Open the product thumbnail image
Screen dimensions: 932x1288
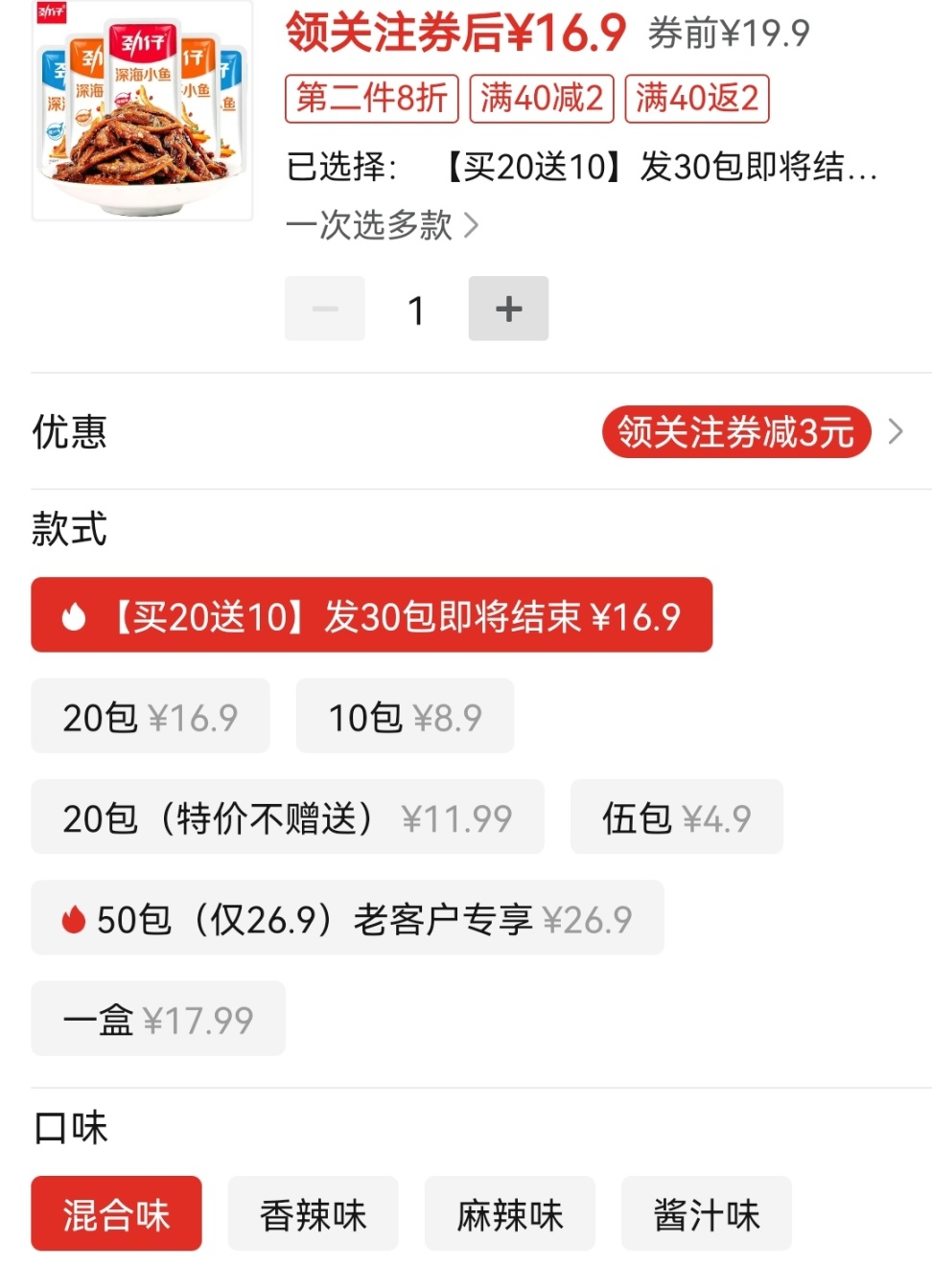[142, 110]
